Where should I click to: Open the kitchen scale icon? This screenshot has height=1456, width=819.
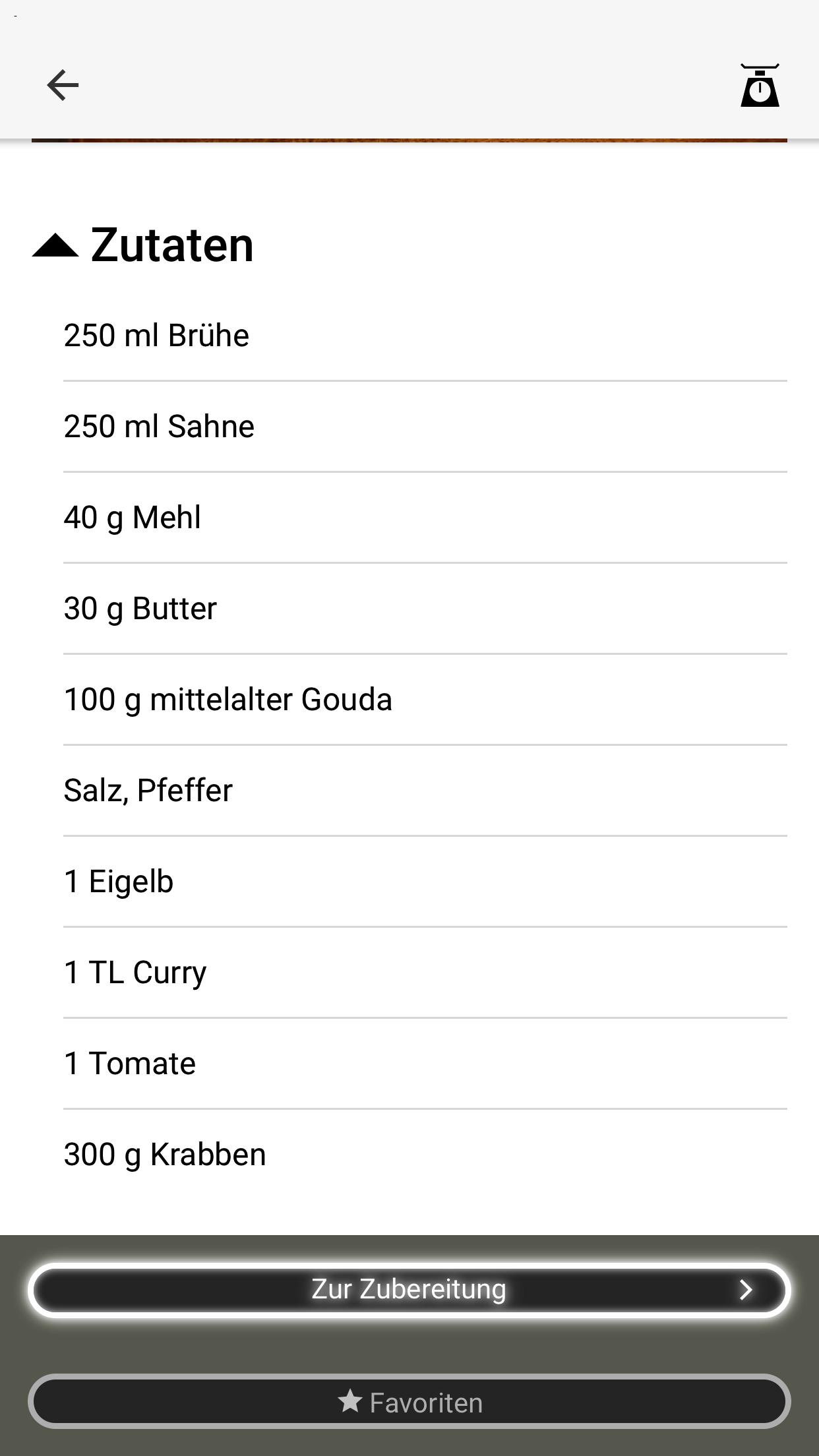[760, 85]
